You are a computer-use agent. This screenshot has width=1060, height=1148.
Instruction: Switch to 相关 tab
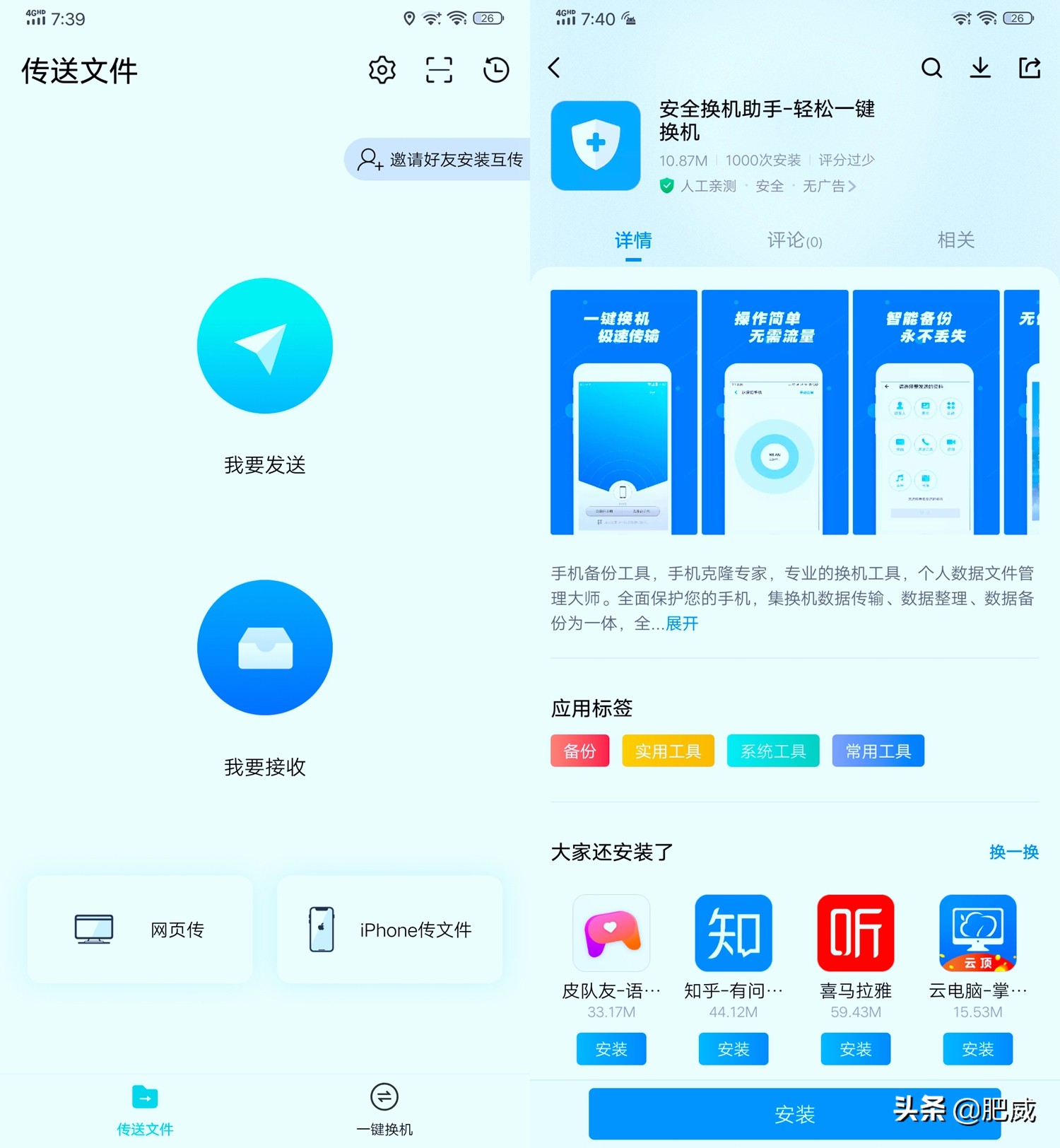coord(955,240)
